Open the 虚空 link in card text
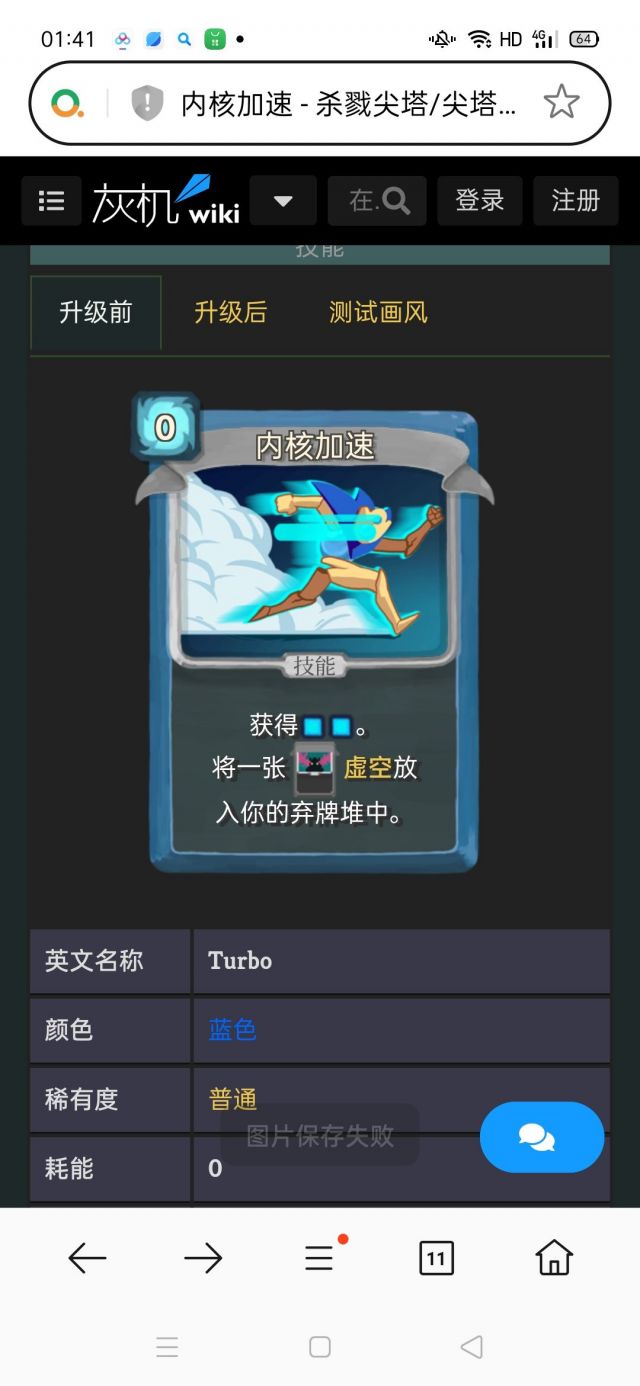640x1386 pixels. [x=367, y=767]
